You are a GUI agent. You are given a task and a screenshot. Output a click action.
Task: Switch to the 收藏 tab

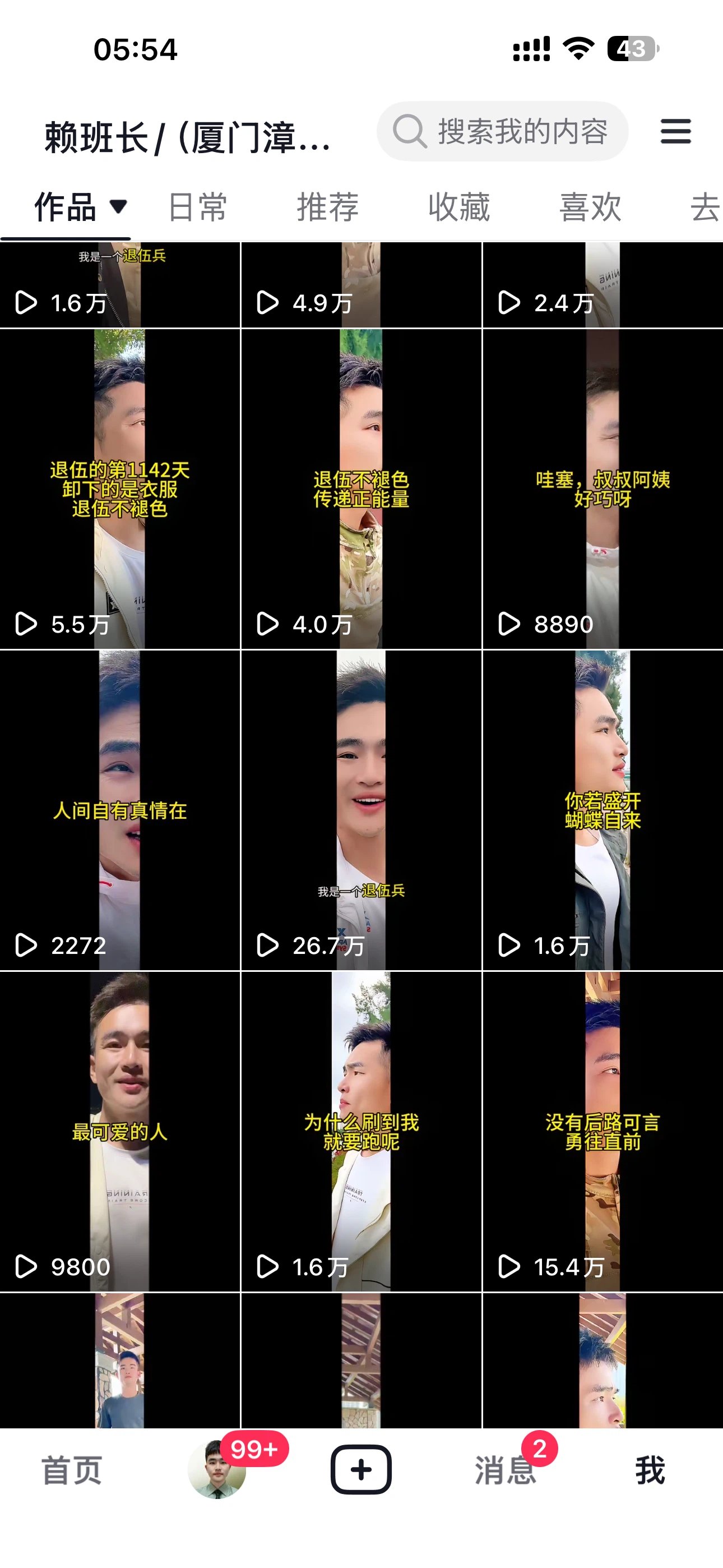point(459,207)
